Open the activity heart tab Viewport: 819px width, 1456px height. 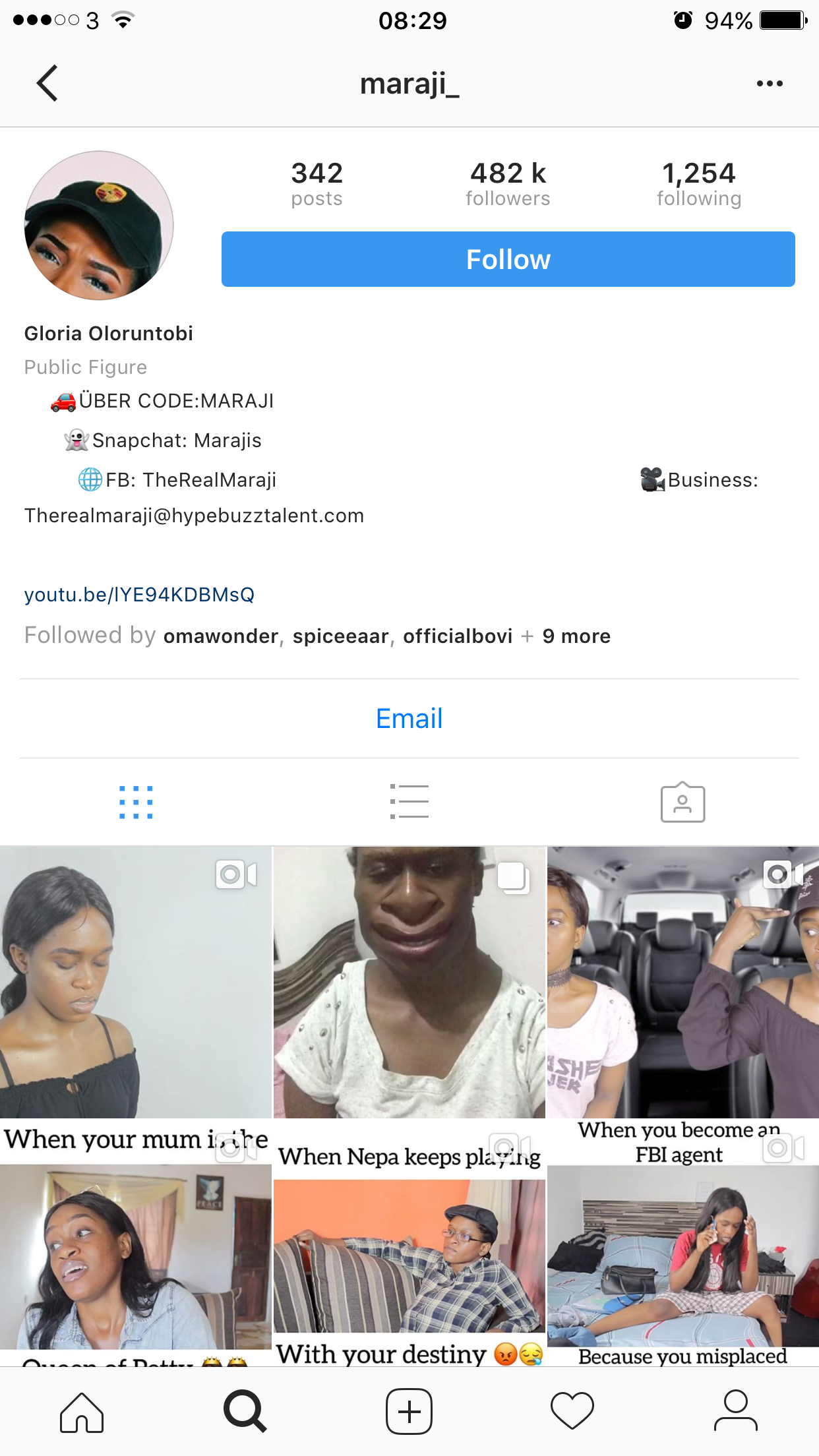[572, 1412]
